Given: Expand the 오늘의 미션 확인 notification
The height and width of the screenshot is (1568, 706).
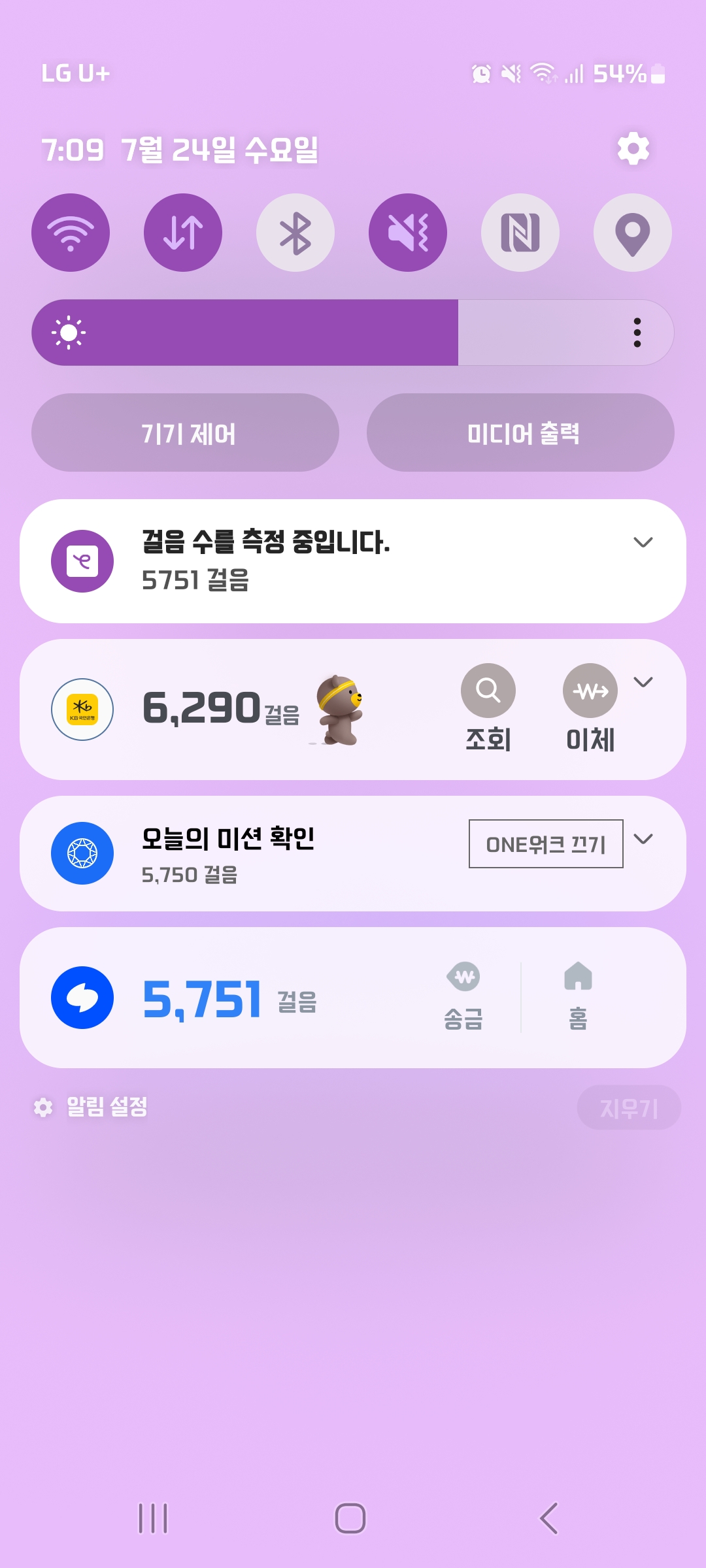Looking at the screenshot, I should pos(643,839).
